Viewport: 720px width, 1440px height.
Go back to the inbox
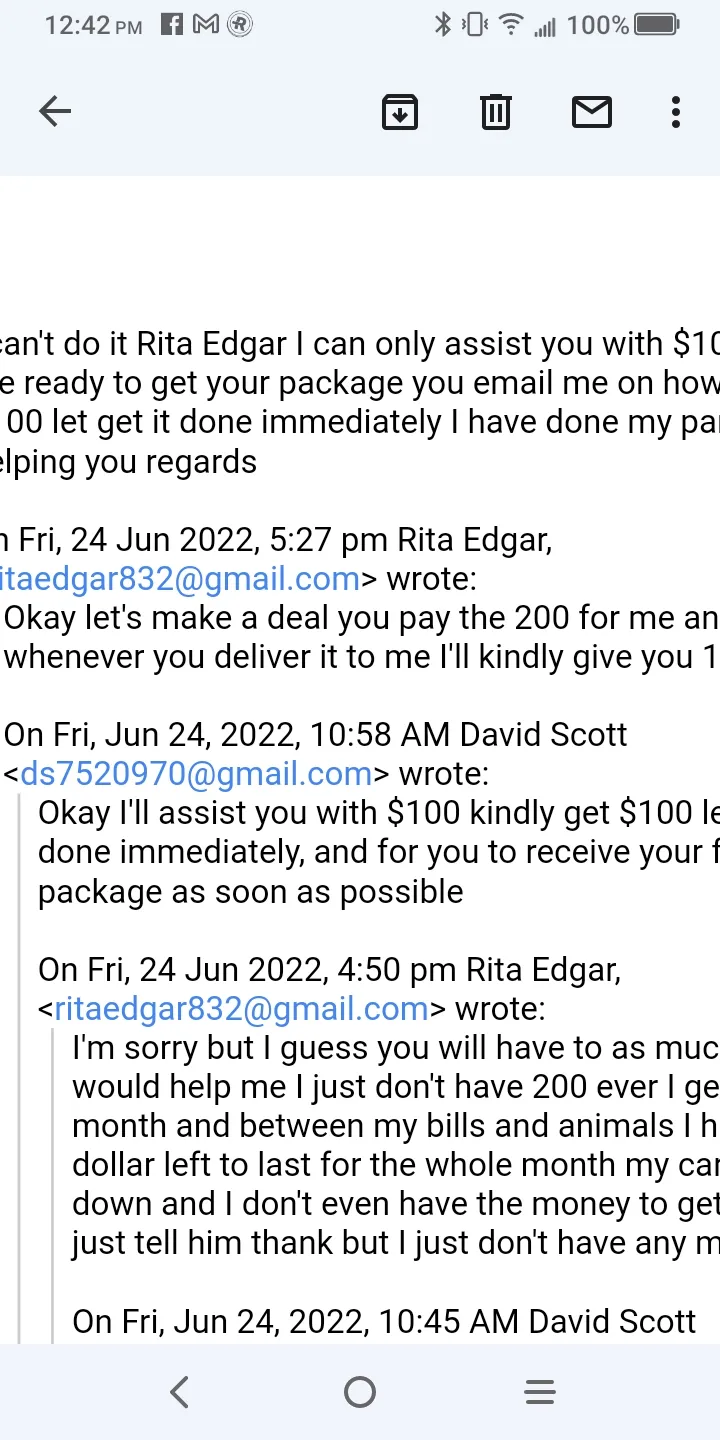click(55, 112)
